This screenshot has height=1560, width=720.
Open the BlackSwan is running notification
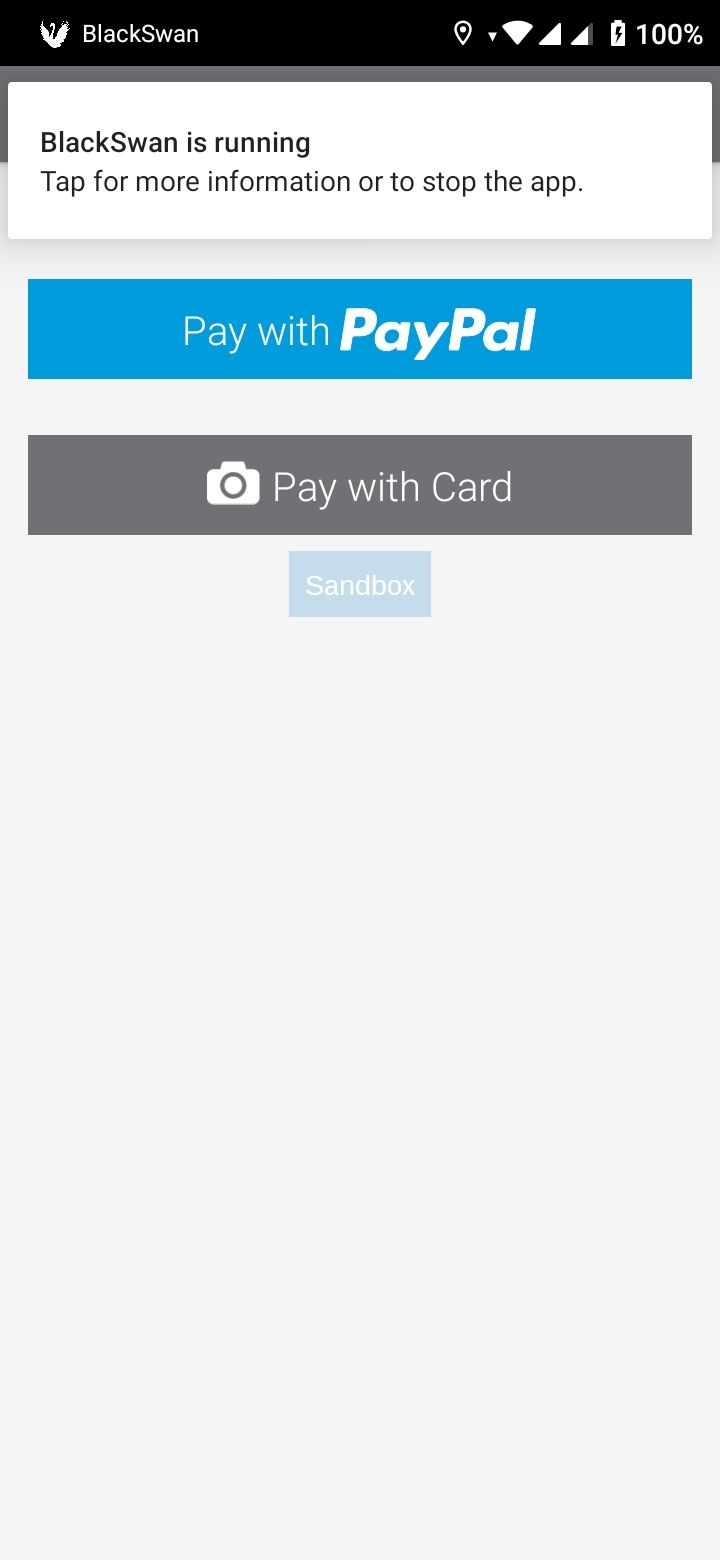coord(360,161)
